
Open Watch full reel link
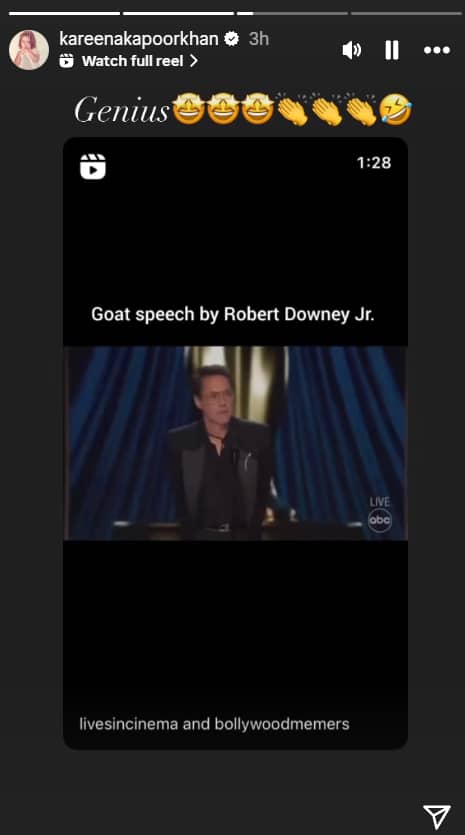[x=128, y=61]
